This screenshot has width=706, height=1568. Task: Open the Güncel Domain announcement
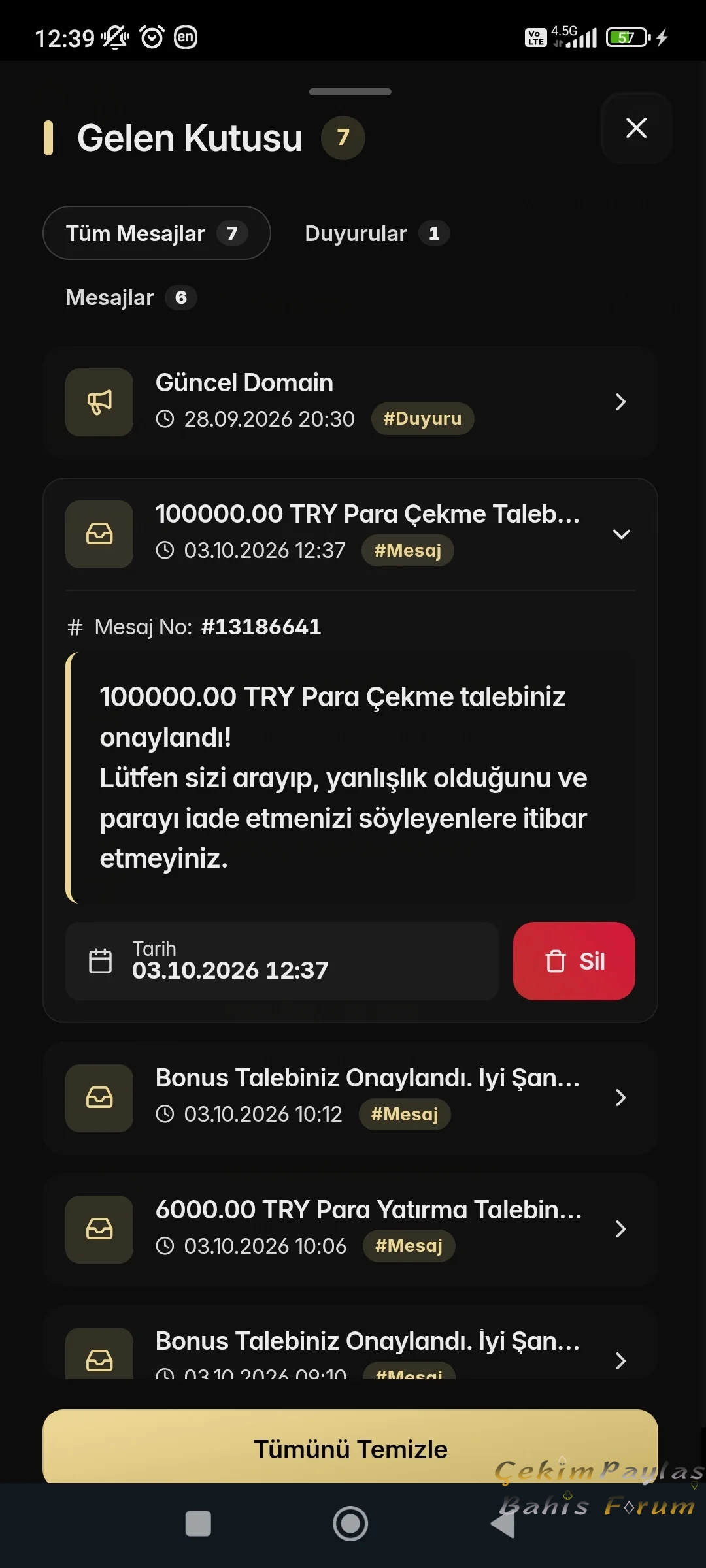[x=350, y=402]
